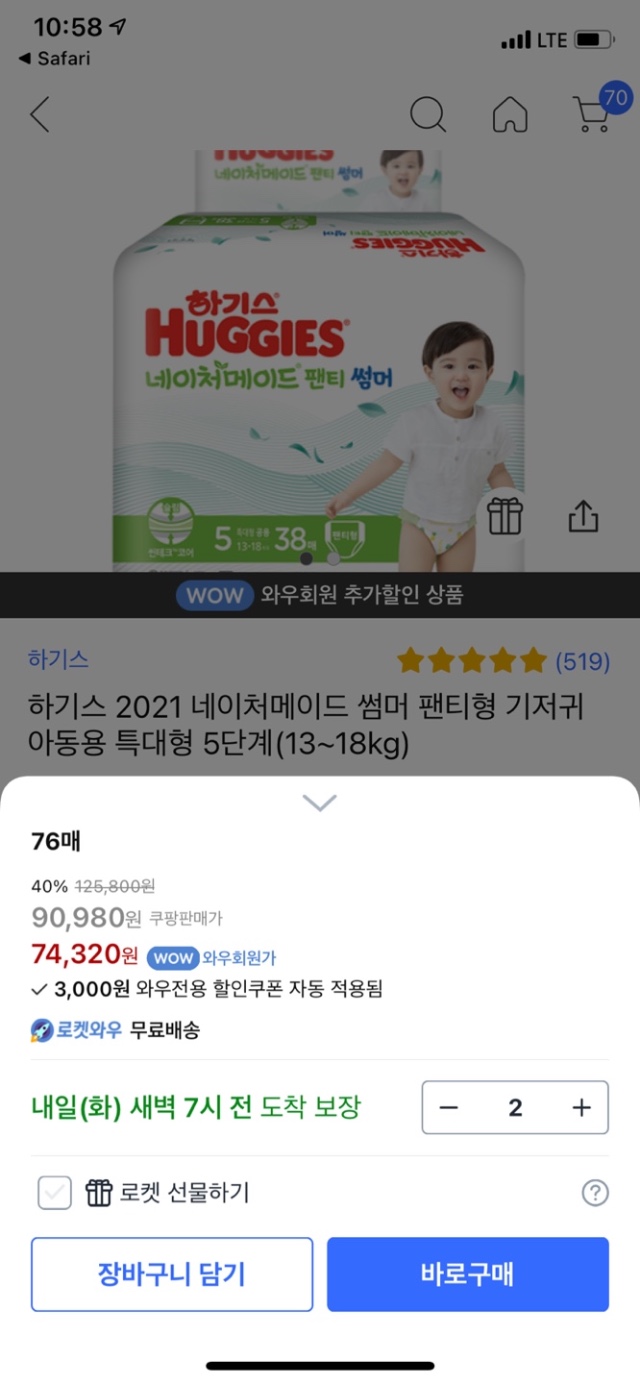This screenshot has height=1384, width=640.
Task: Add item with 장바구니 담기
Action: (x=172, y=1274)
